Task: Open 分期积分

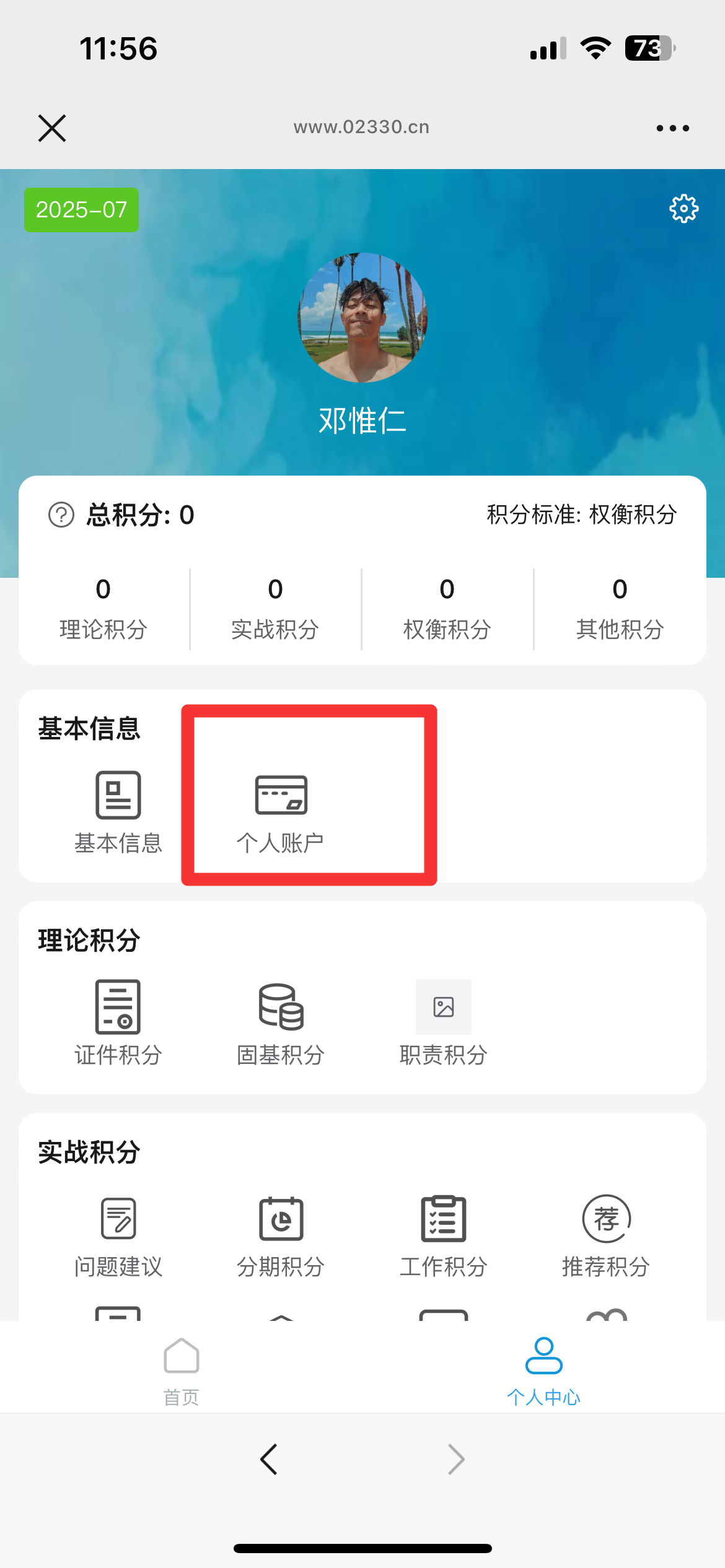Action: click(281, 1234)
